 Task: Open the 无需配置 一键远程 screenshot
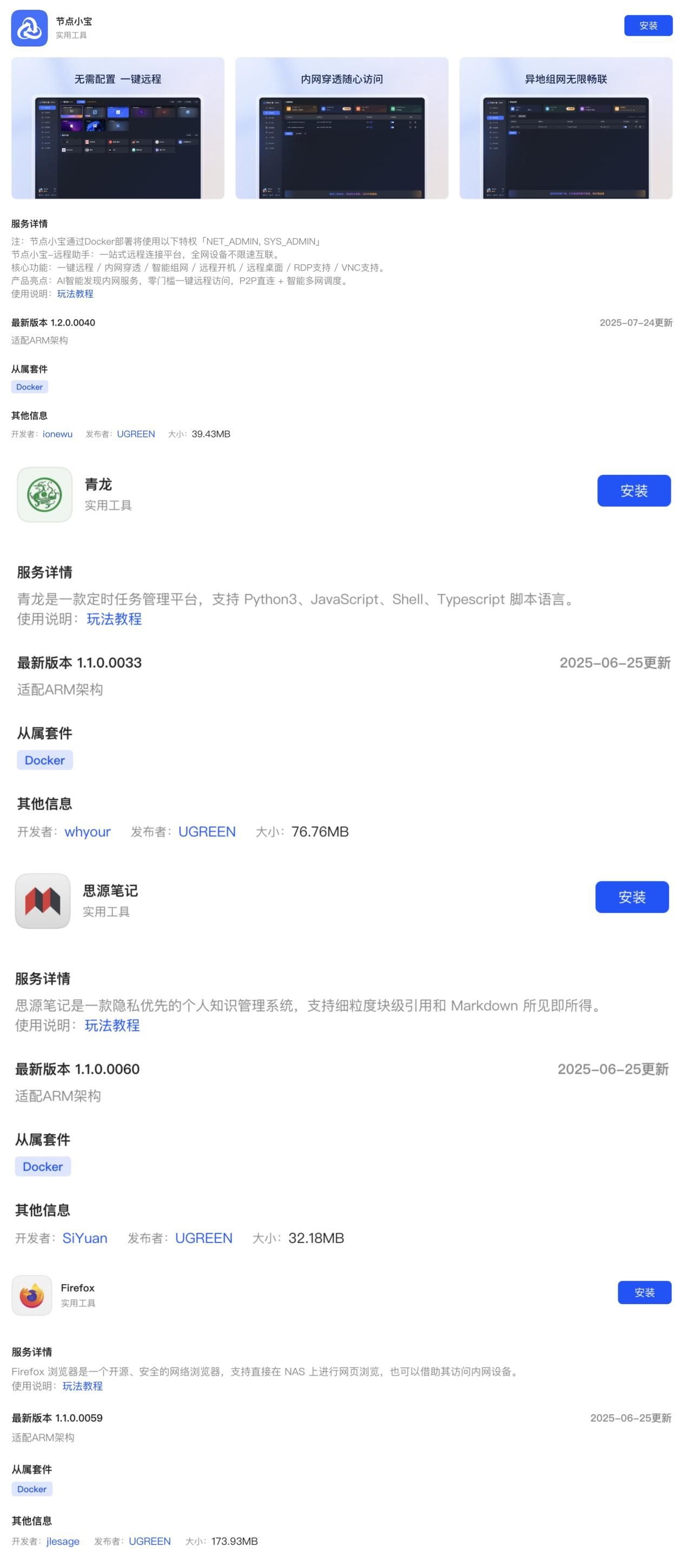[117, 128]
